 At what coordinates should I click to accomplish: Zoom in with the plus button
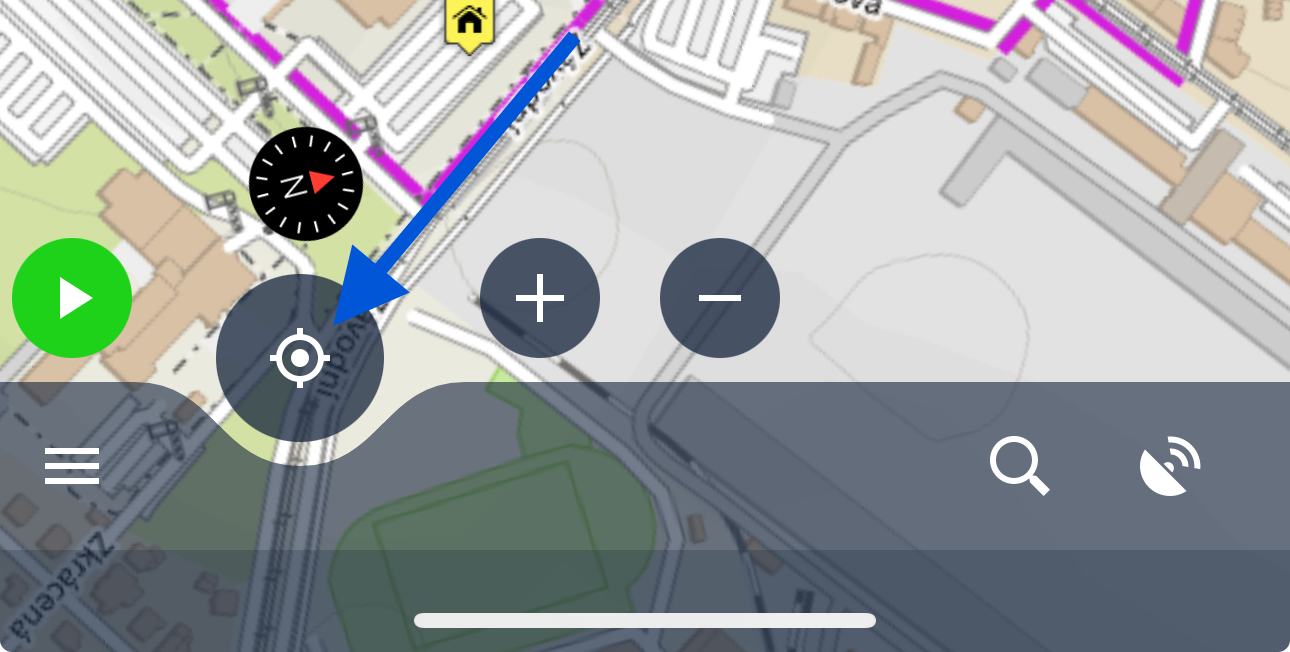pos(540,298)
